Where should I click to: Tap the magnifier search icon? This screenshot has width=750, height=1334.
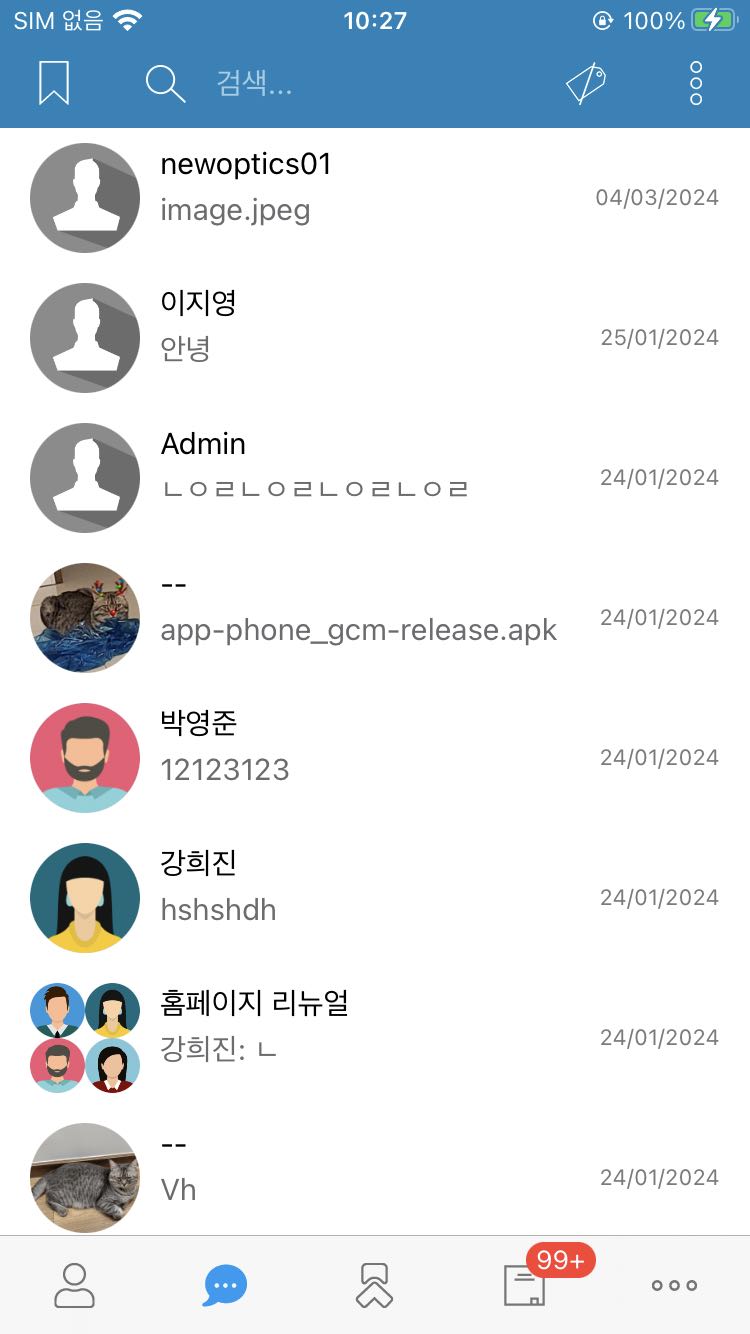[x=165, y=83]
